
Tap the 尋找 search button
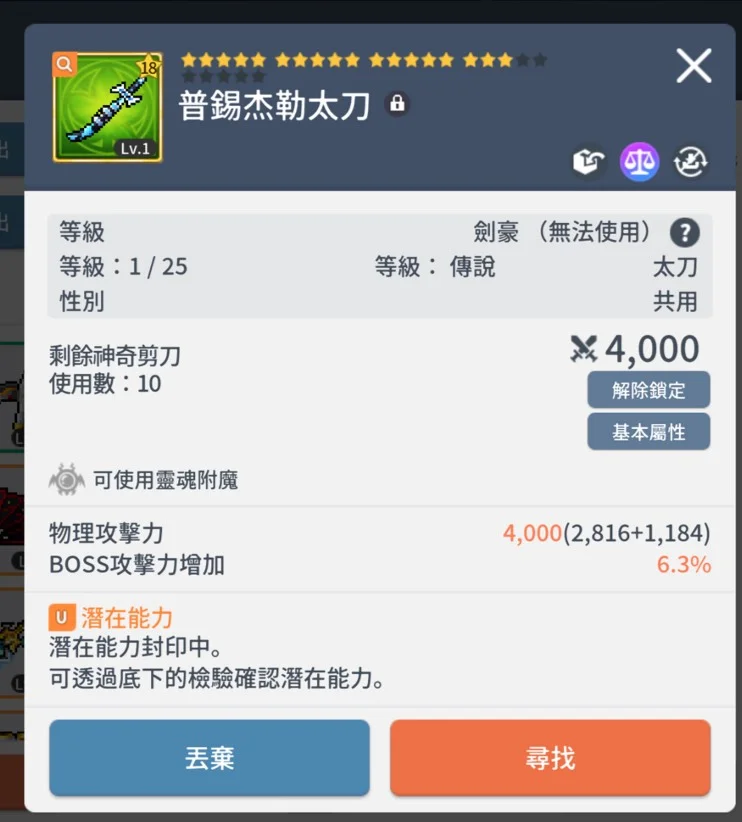(550, 758)
